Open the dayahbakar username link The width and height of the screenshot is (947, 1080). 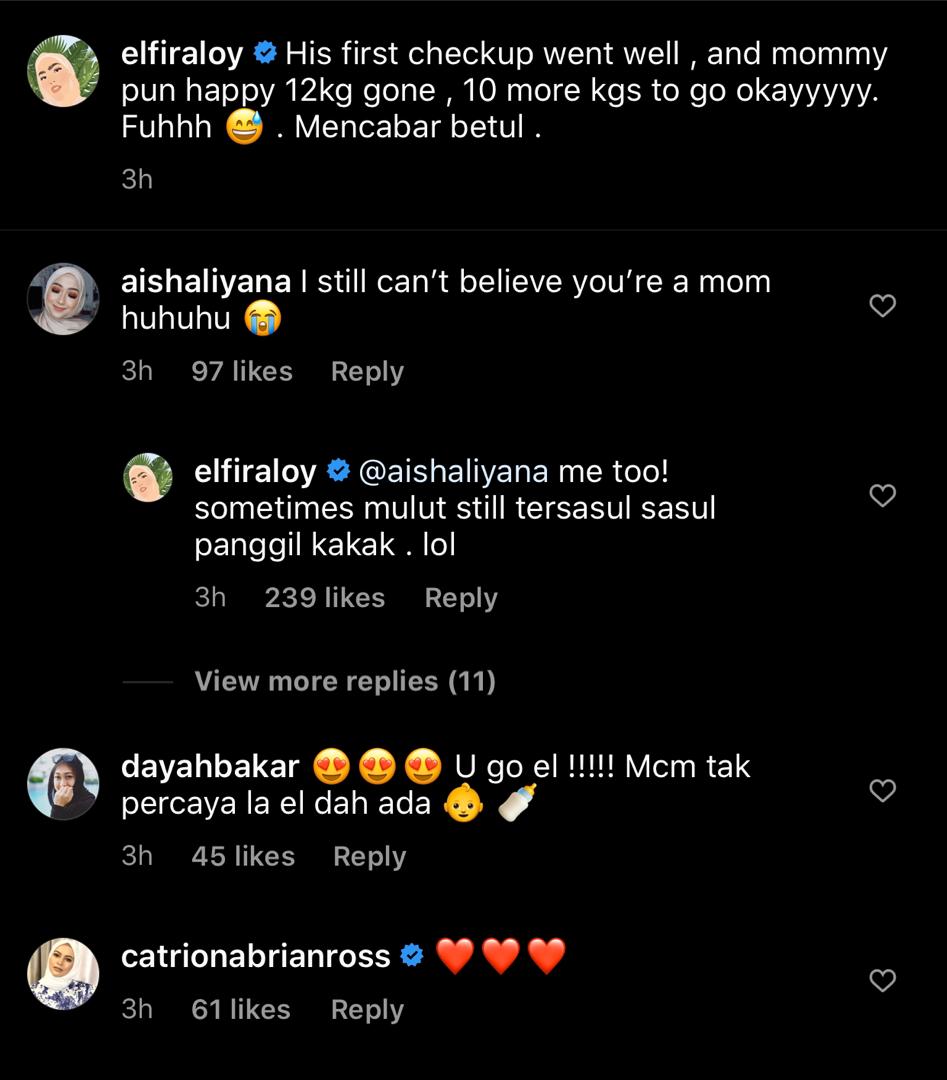209,767
